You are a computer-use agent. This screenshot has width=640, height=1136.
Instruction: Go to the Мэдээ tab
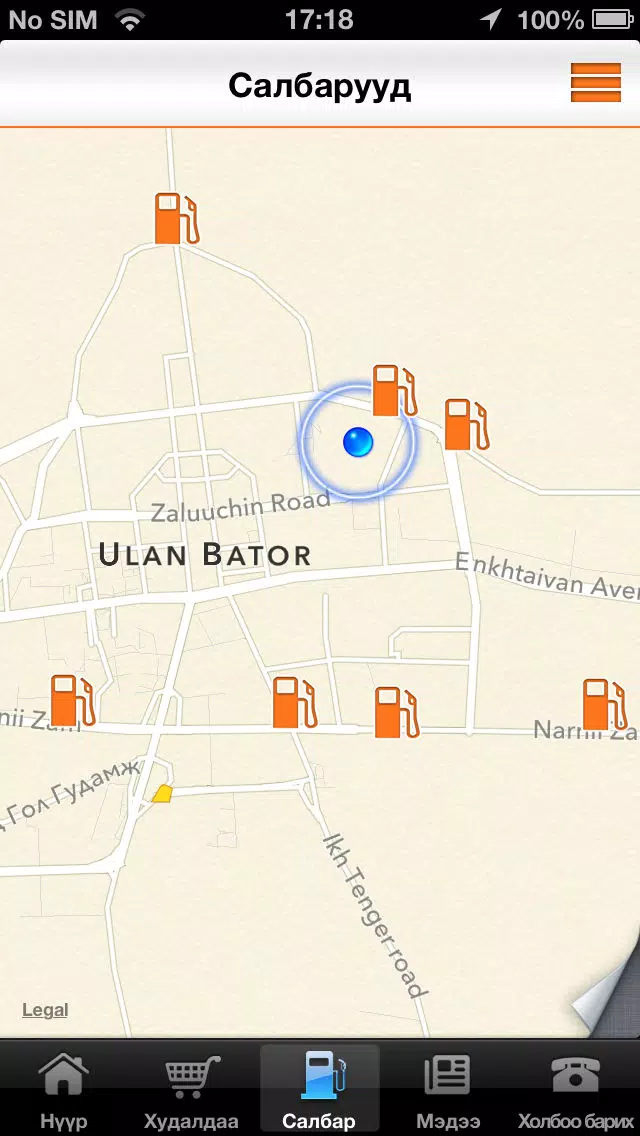point(447,1090)
